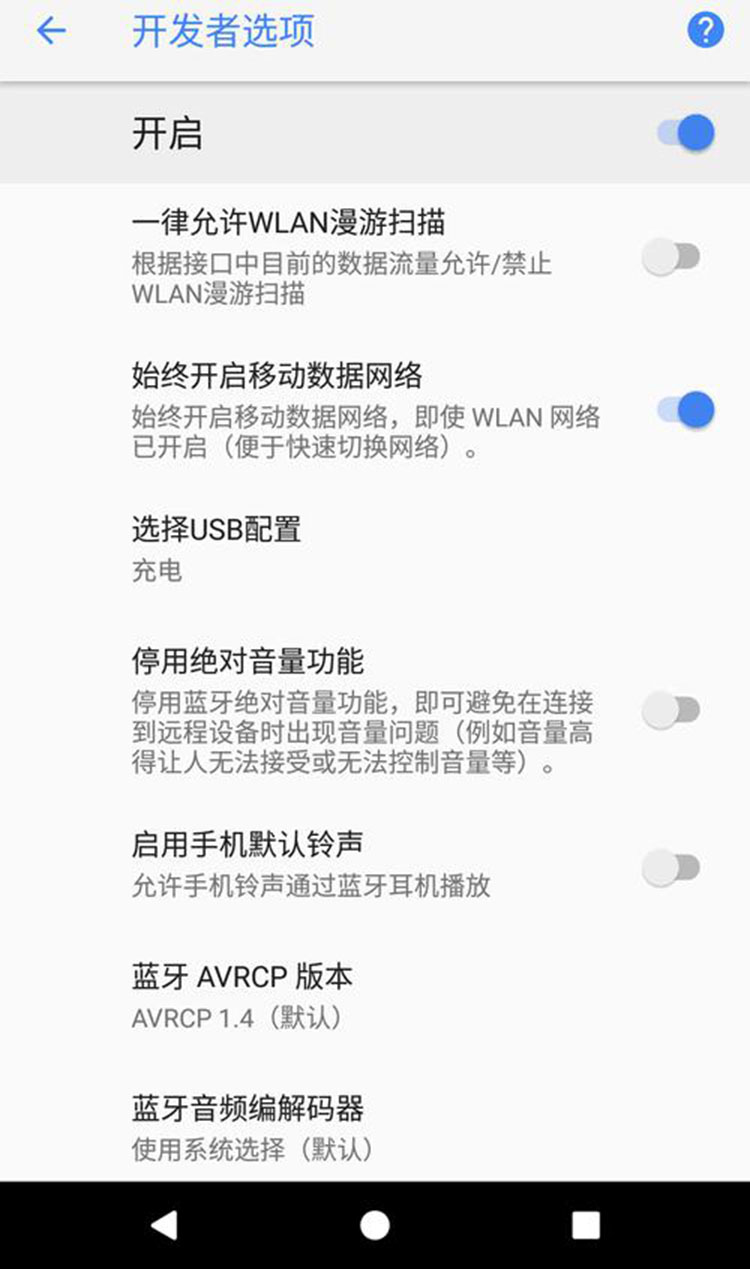
Task: Open the help question mark icon
Action: click(705, 31)
